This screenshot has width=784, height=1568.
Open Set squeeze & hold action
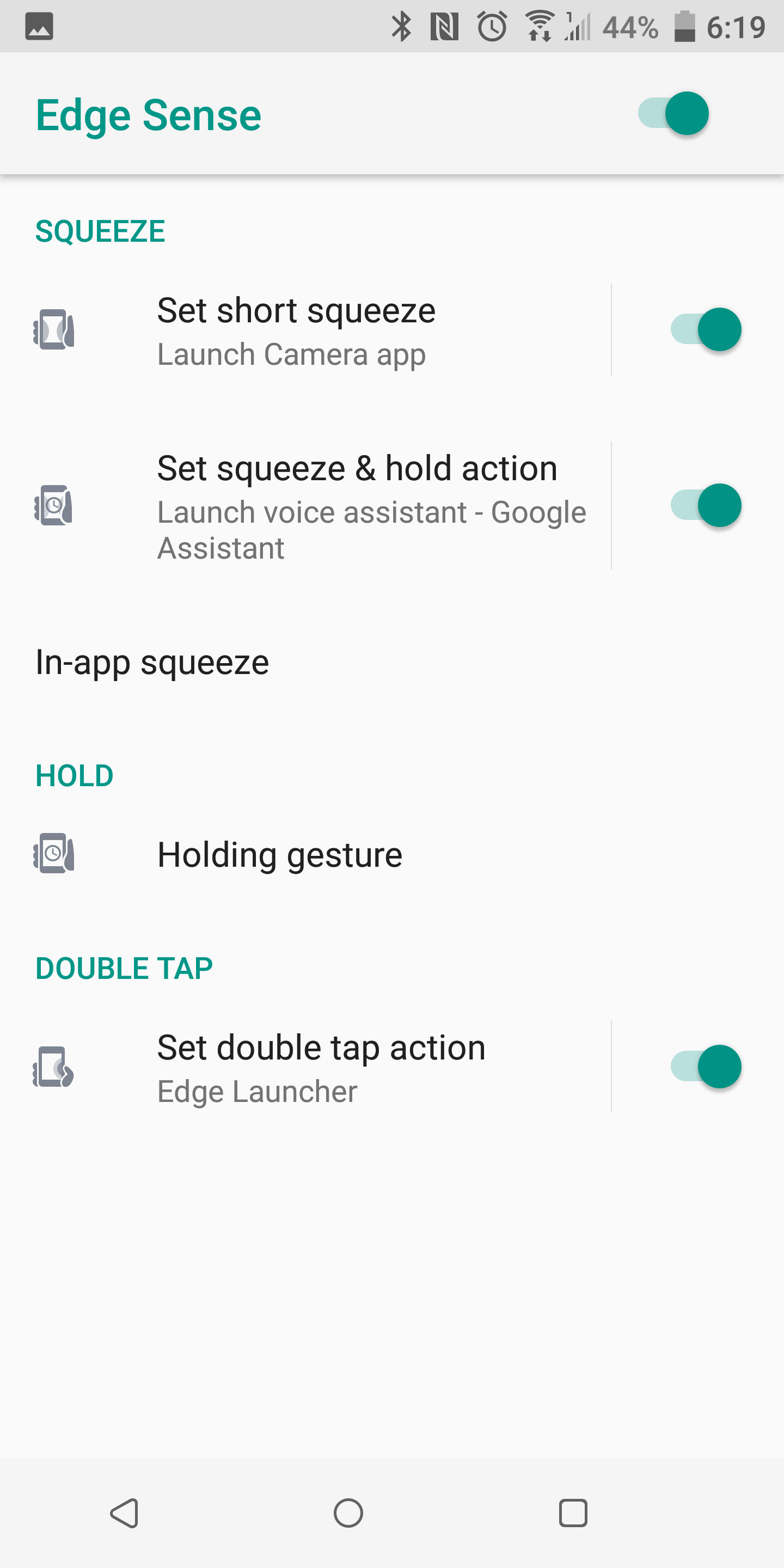point(305,505)
